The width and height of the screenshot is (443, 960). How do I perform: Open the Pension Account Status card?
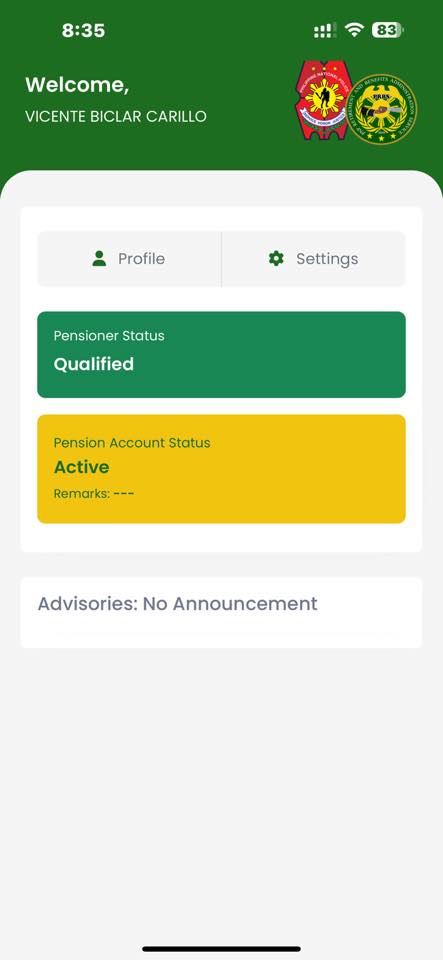click(x=222, y=469)
